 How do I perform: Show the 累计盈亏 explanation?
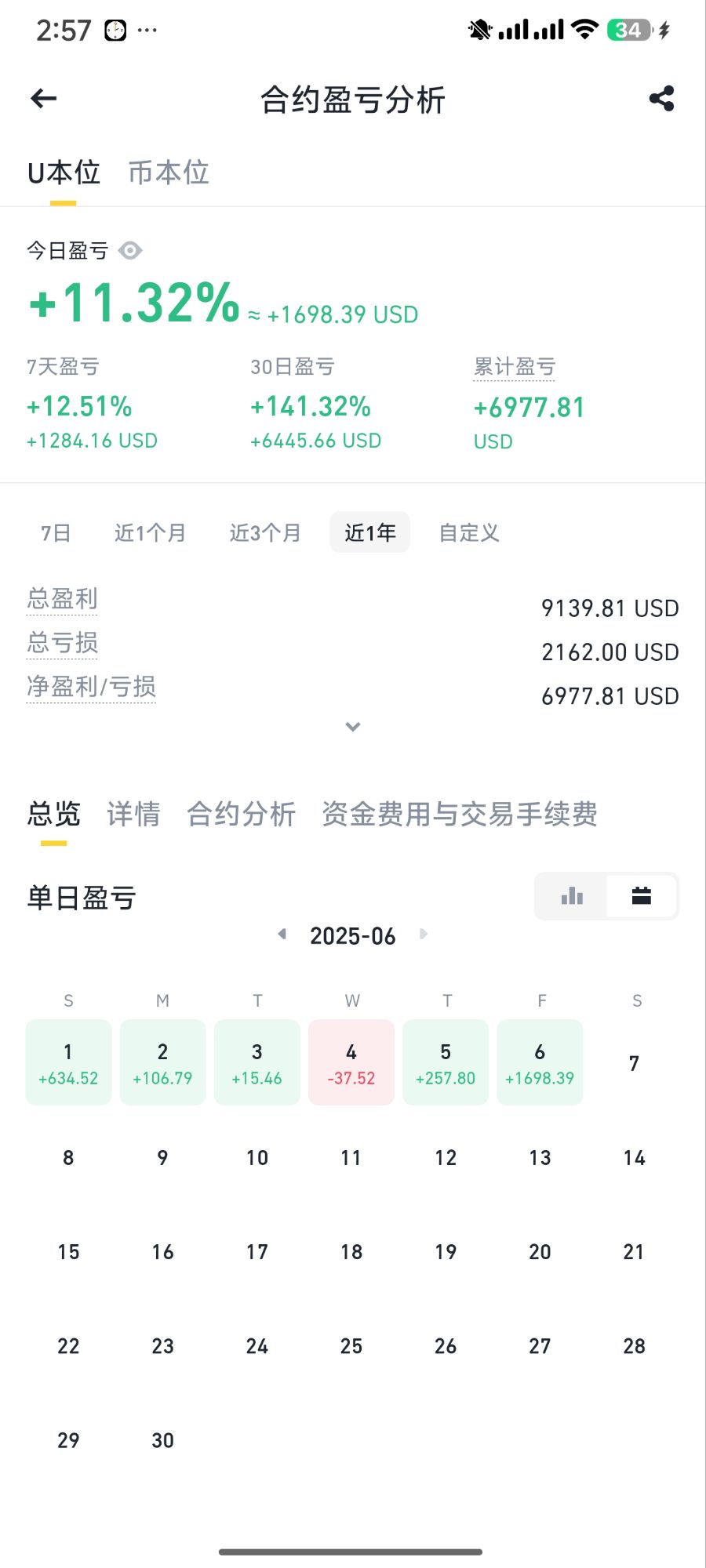(515, 367)
